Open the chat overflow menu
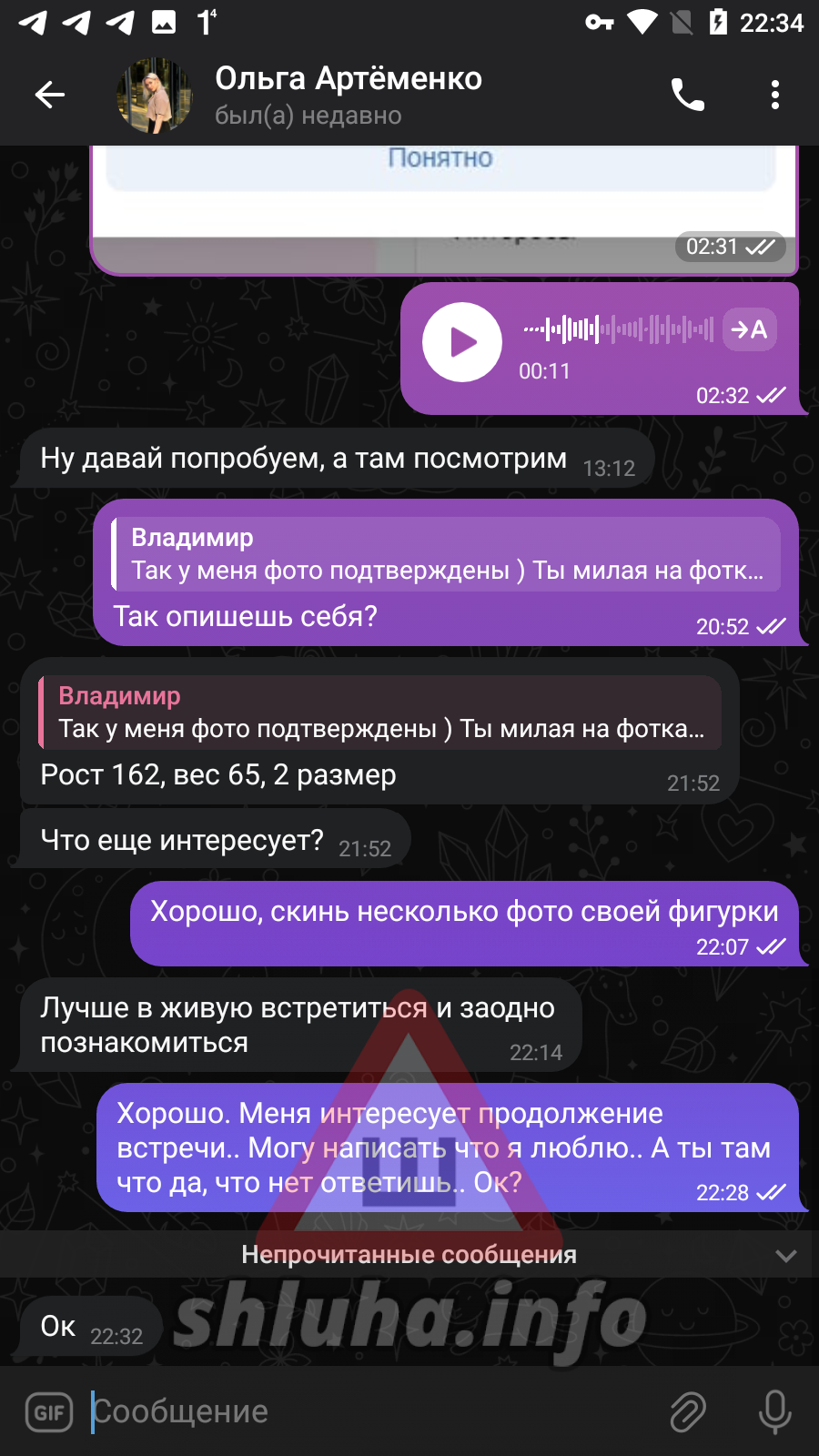Viewport: 819px width, 1456px height. (x=774, y=95)
